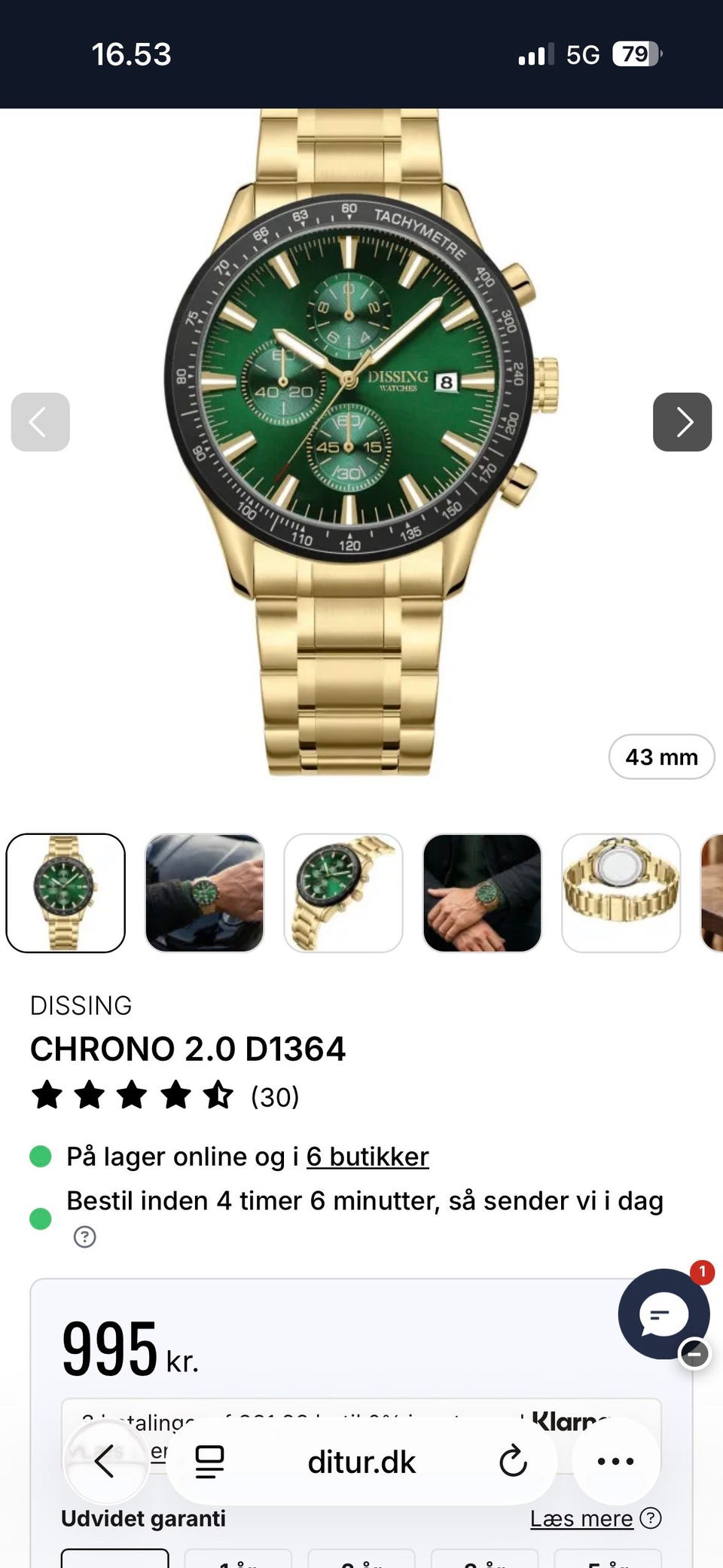723x1568 pixels.
Task: Select the second thumbnail with wrist on car
Action: coord(204,893)
